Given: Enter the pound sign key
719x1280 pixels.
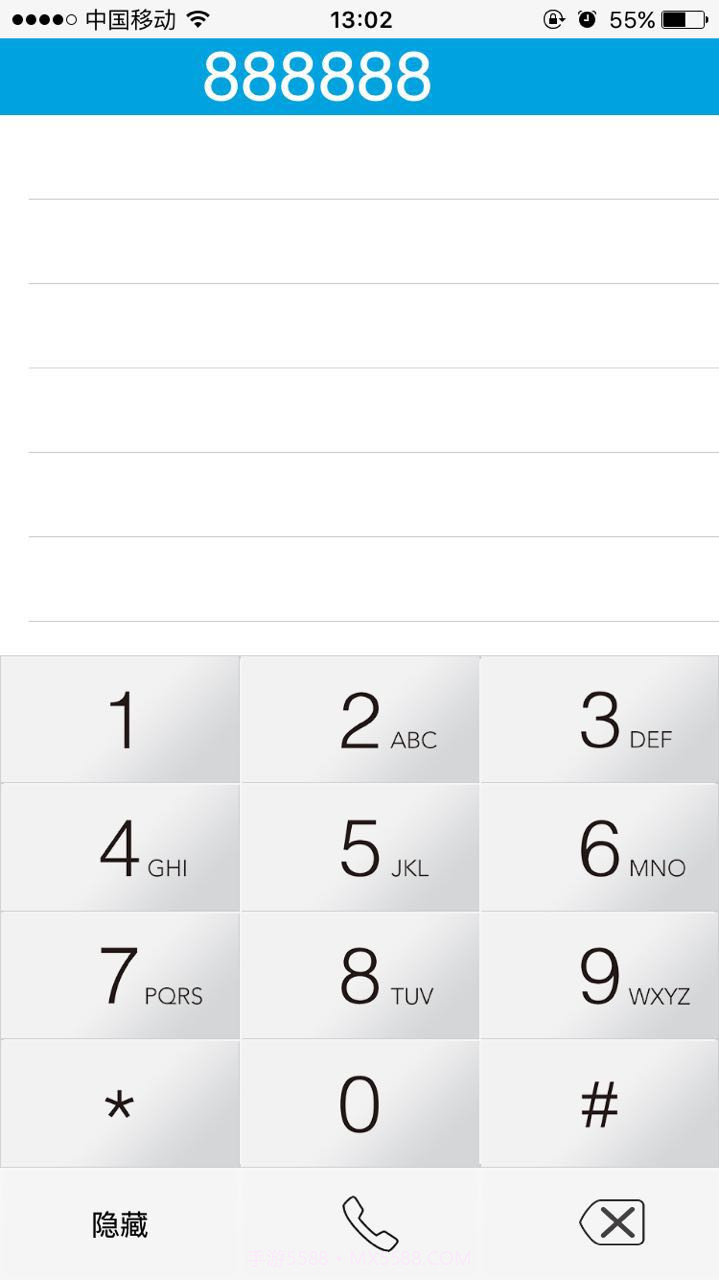Looking at the screenshot, I should [x=599, y=1103].
